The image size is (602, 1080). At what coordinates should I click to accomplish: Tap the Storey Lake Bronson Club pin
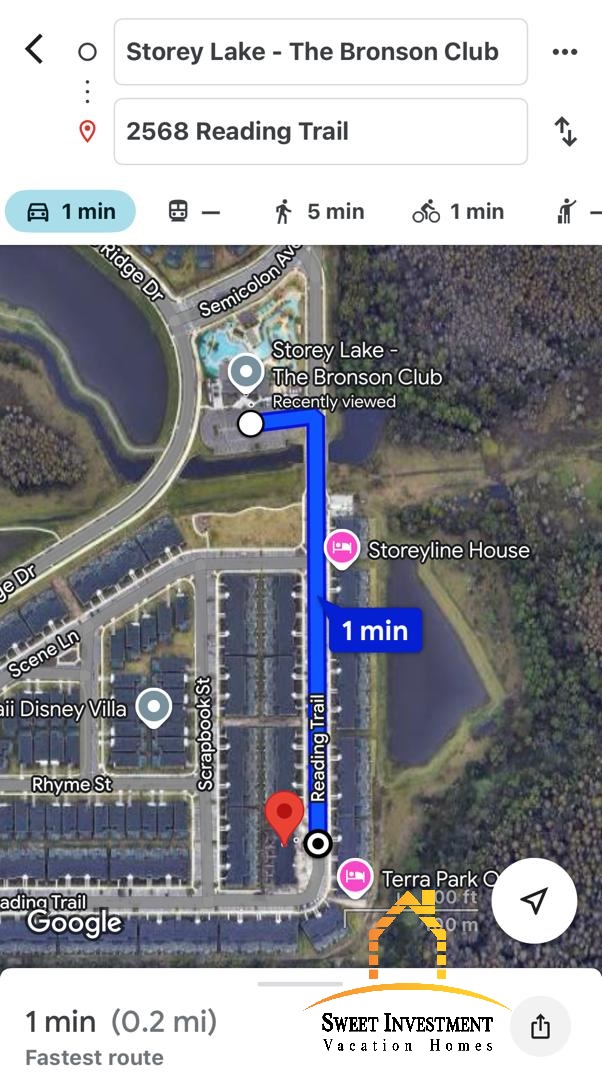point(245,374)
